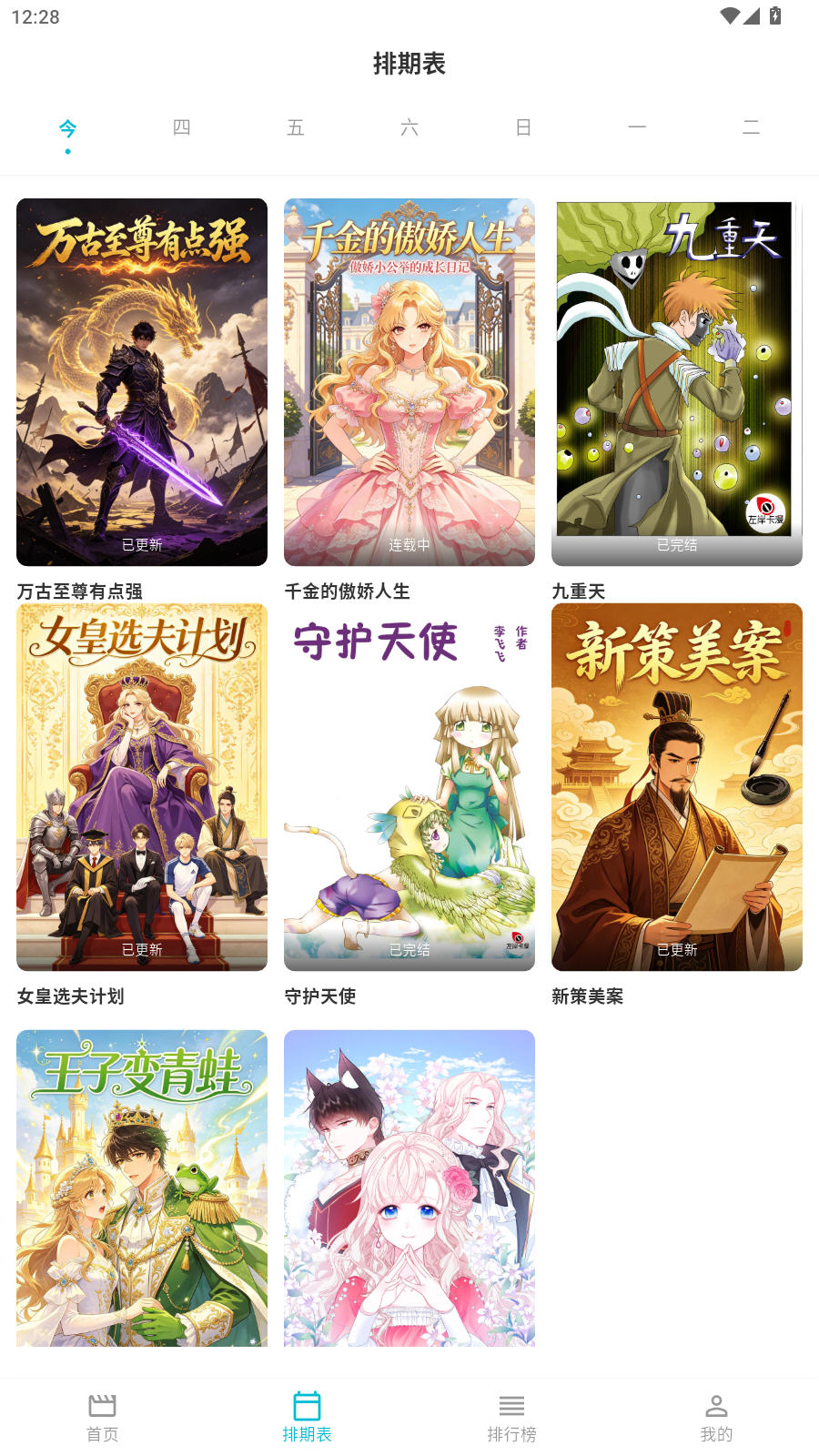Switch to the 四 (Thursday) tab
This screenshot has height=1456, width=819.
click(181, 127)
